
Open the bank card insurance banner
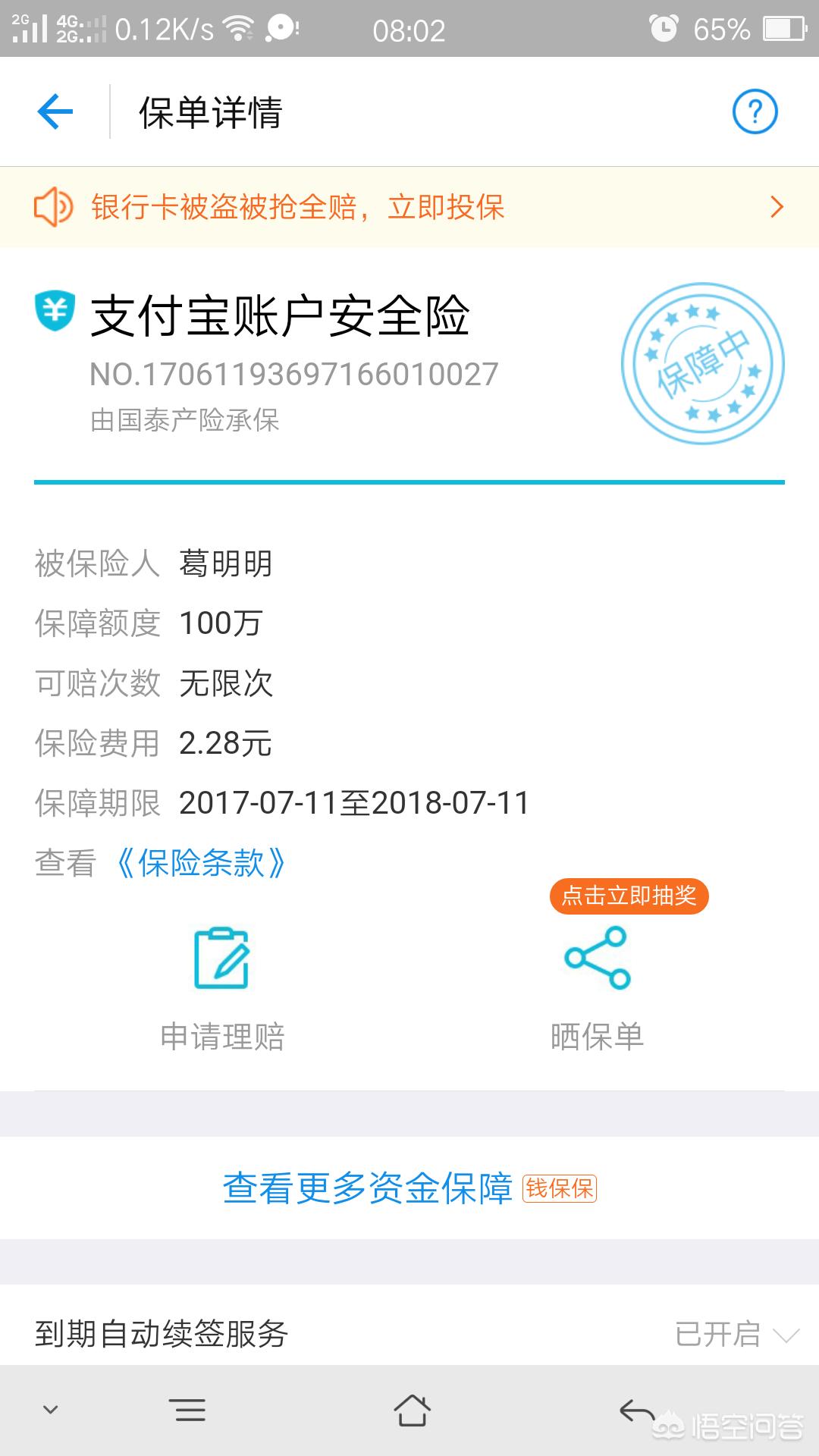[x=409, y=207]
